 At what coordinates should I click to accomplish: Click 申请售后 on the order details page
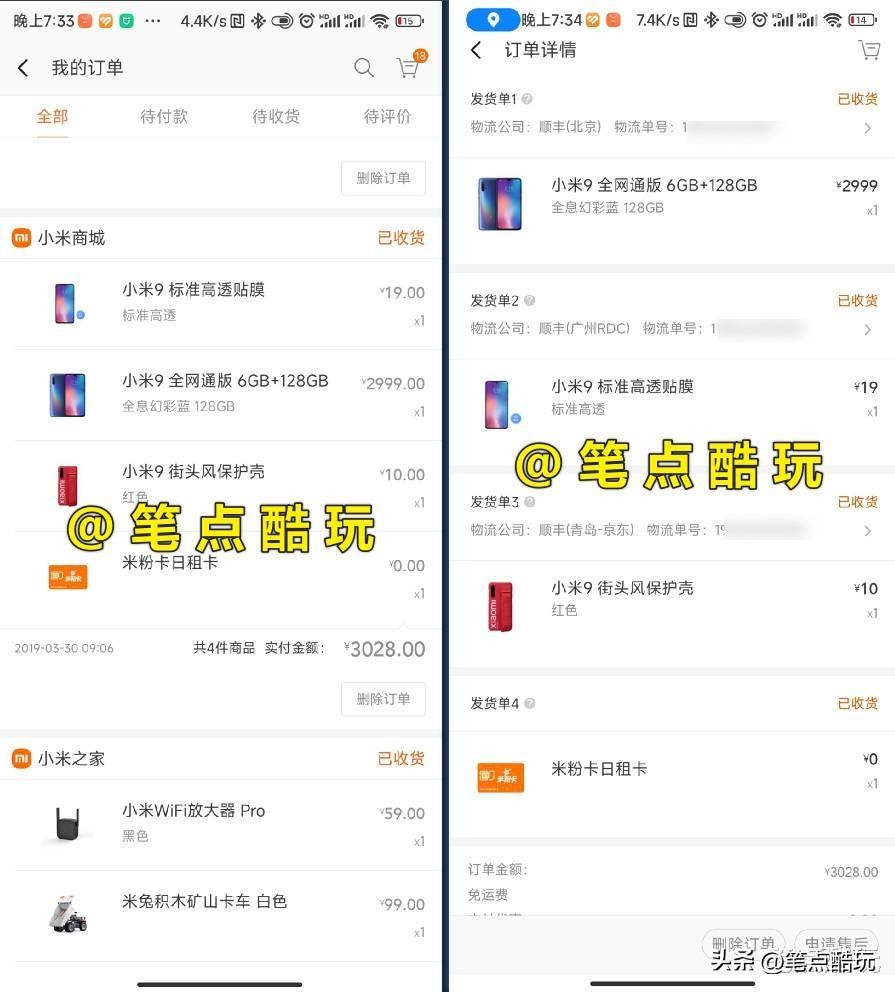[836, 943]
